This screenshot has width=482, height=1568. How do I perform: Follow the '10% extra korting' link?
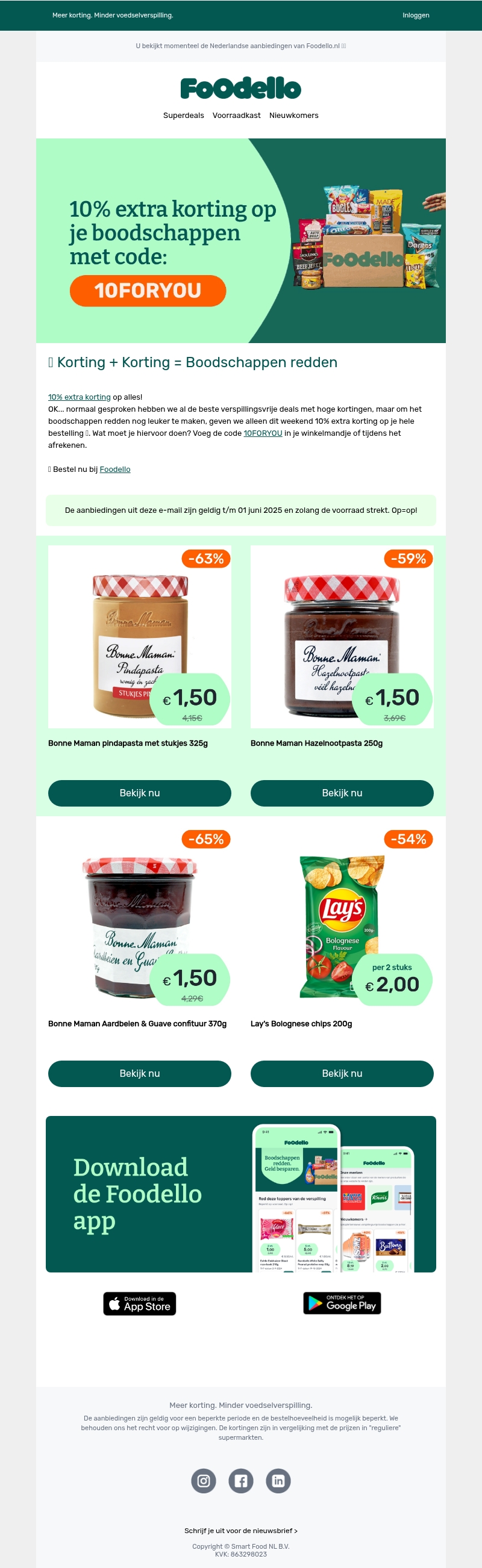(79, 397)
